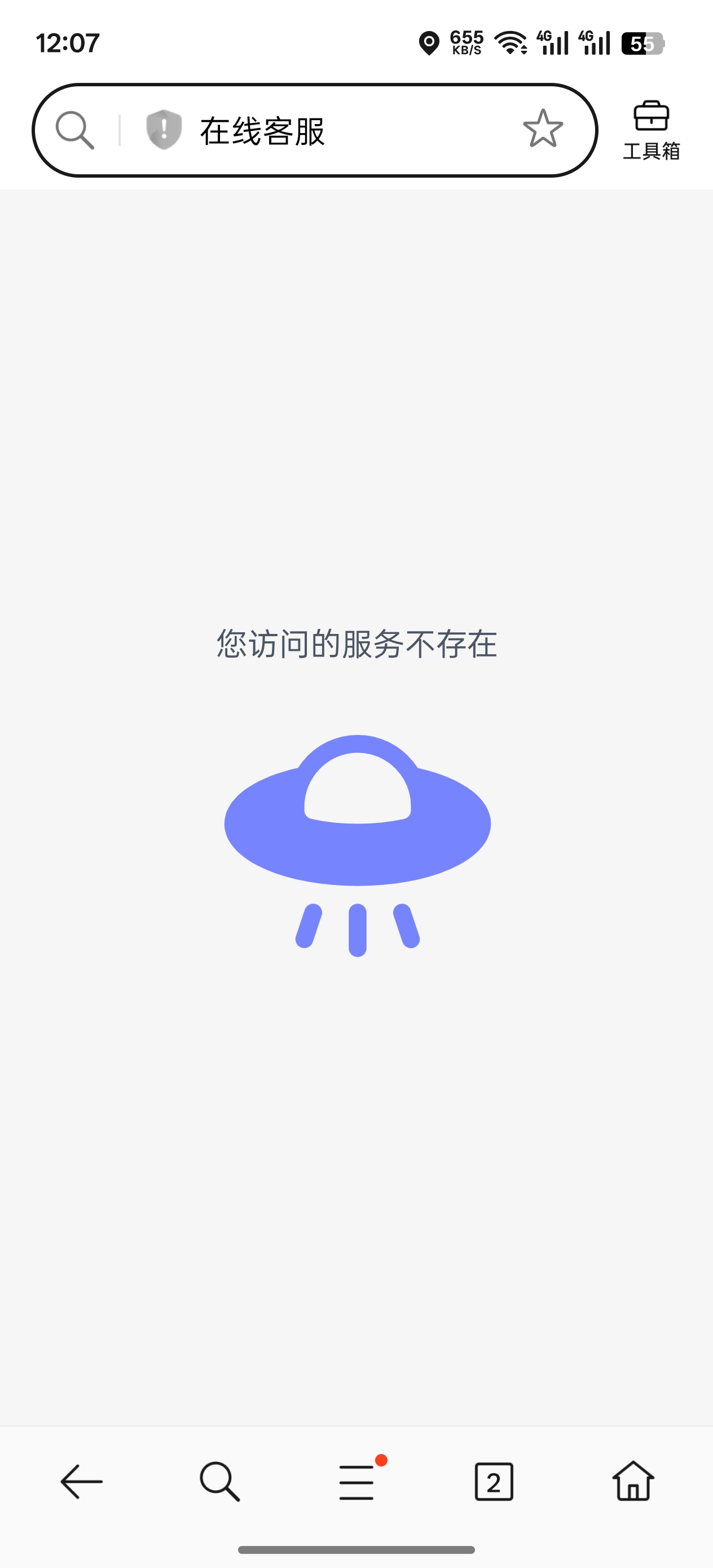The height and width of the screenshot is (1568, 713).
Task: Tap the search magnifier in the address bar
Action: tap(75, 130)
